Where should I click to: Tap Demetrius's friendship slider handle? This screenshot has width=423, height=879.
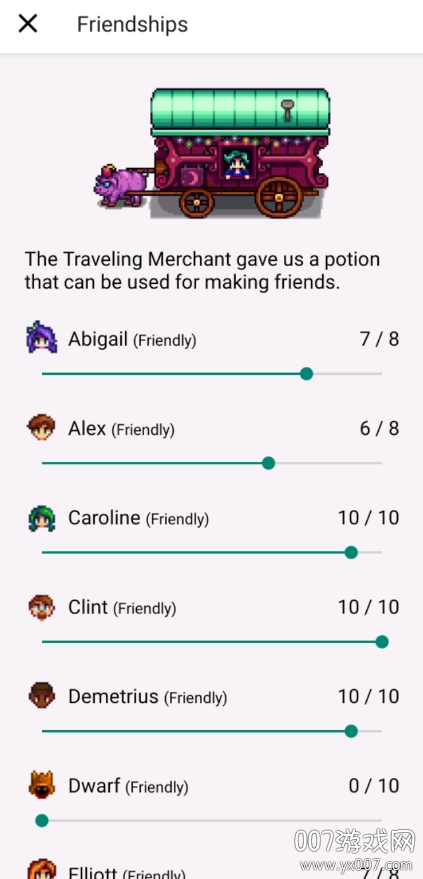coord(351,732)
